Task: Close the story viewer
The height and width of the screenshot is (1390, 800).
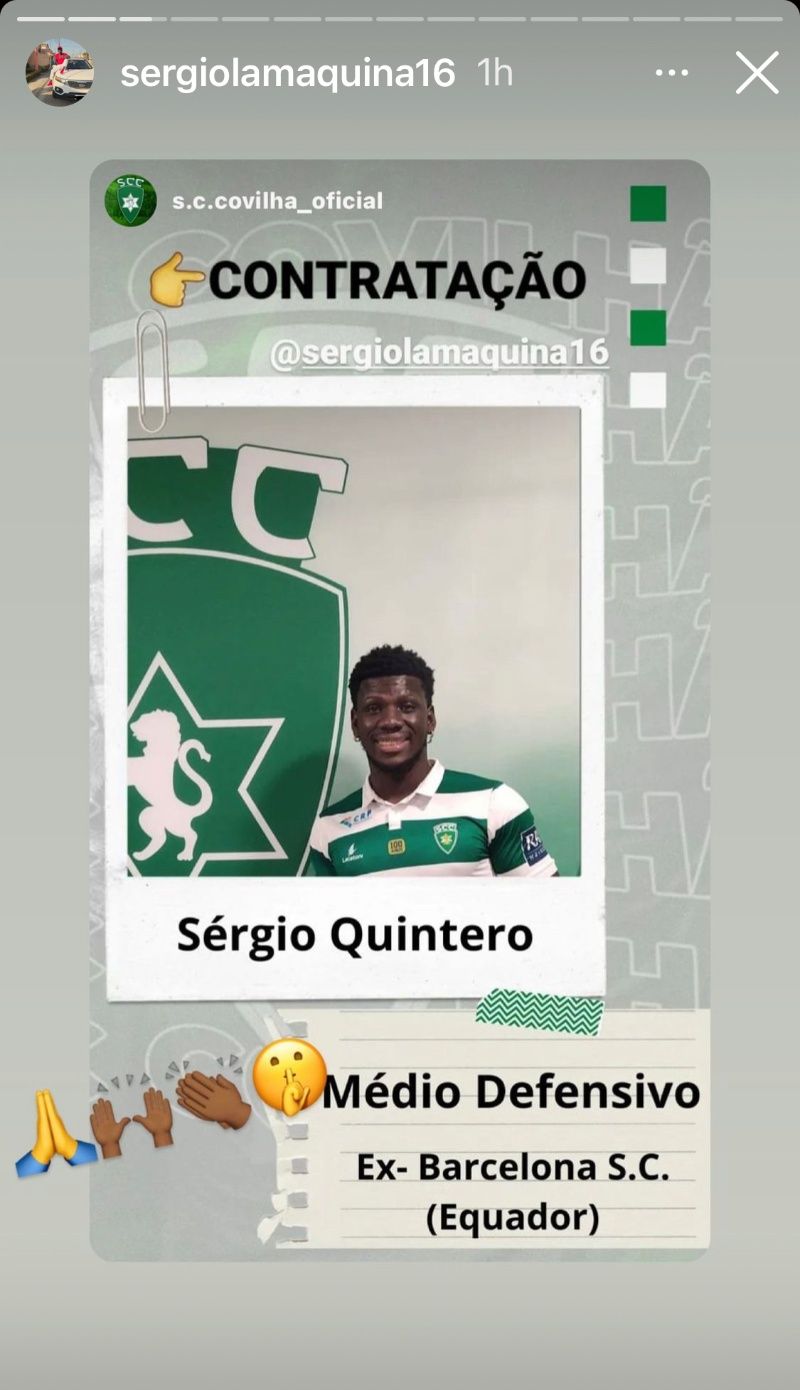Action: pos(757,73)
